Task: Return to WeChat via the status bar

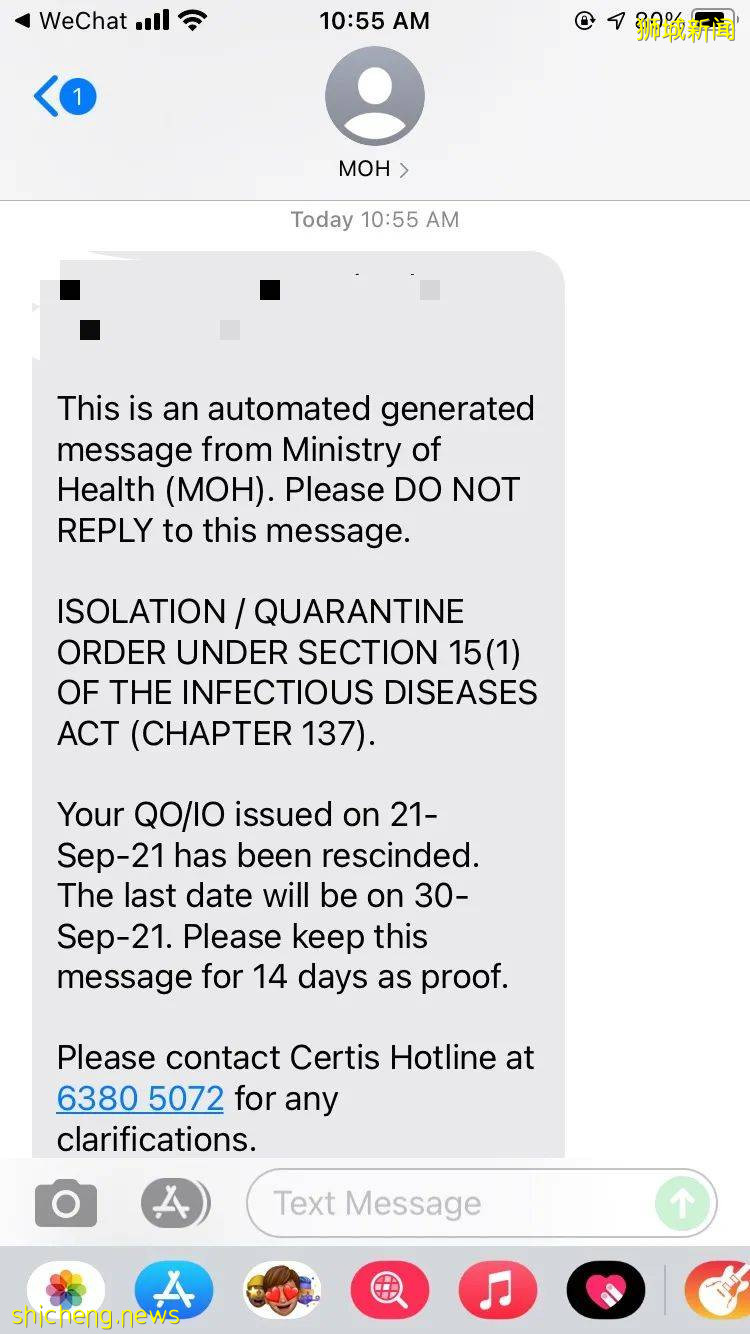Action: coord(70,20)
